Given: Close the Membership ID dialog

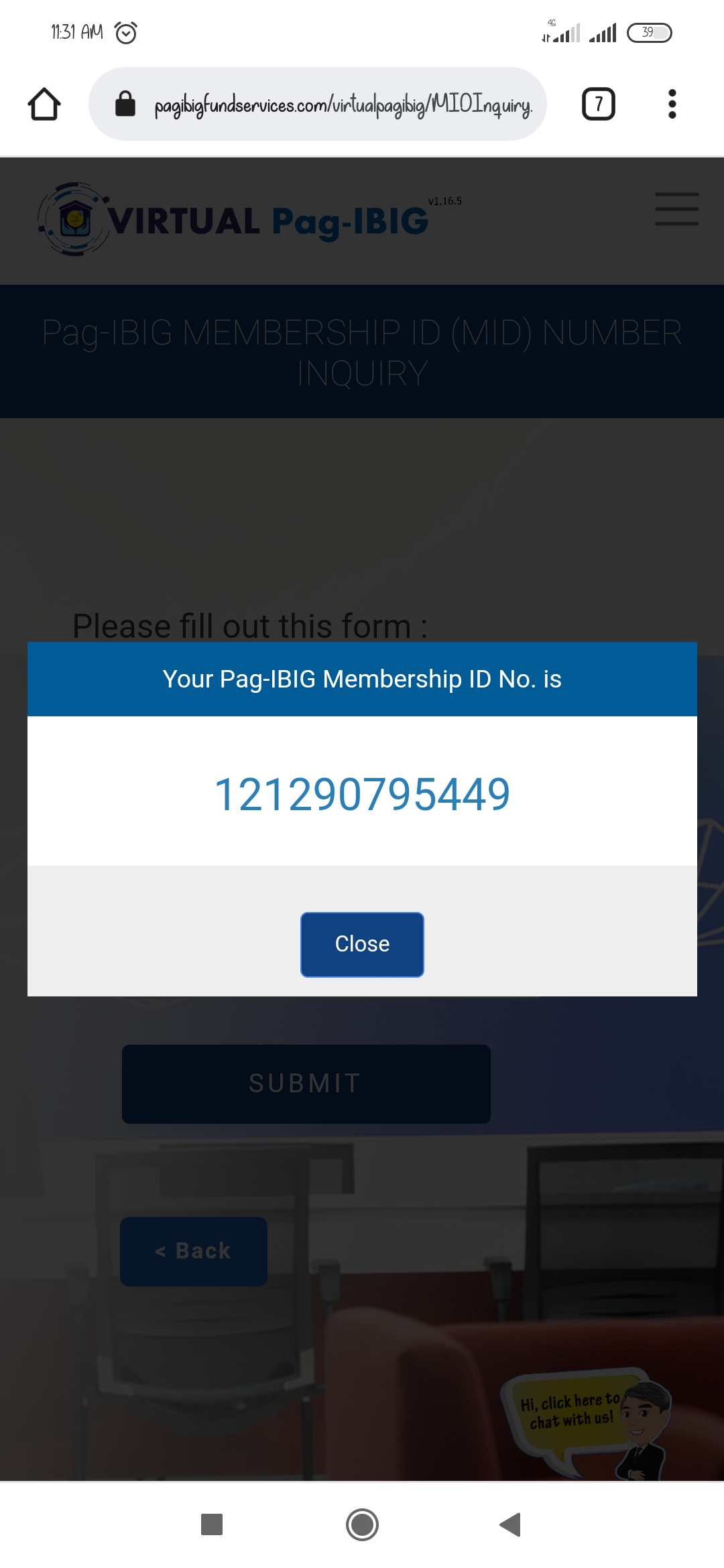Looking at the screenshot, I should (362, 944).
